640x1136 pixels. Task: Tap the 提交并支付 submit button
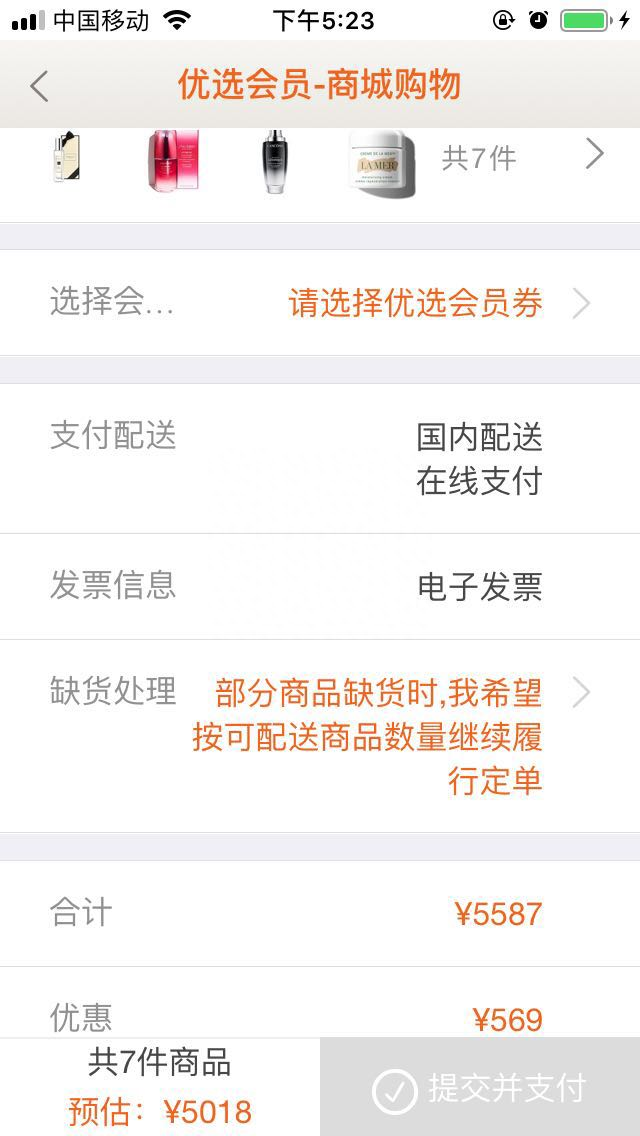coord(480,1087)
